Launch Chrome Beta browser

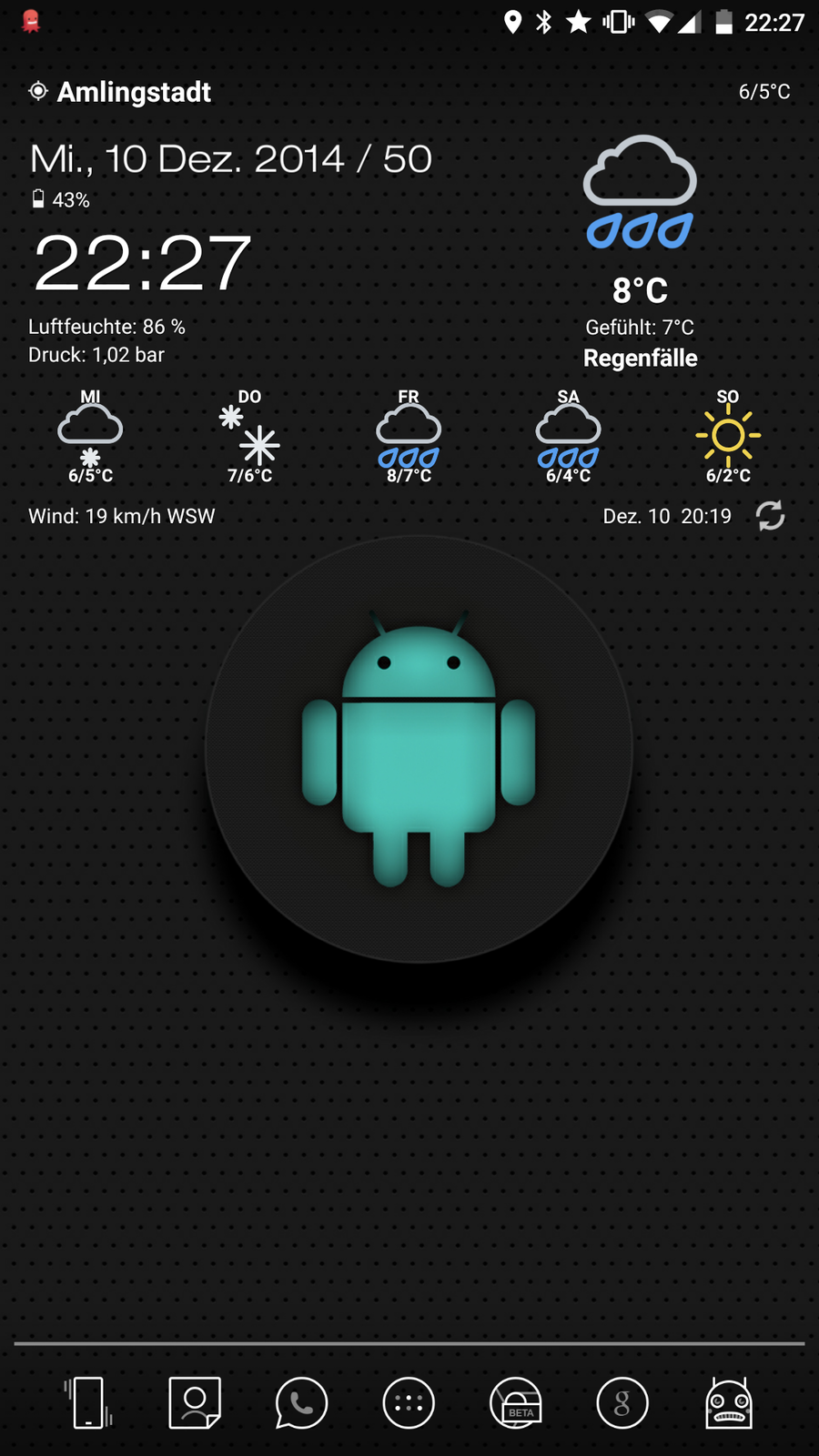click(516, 1402)
